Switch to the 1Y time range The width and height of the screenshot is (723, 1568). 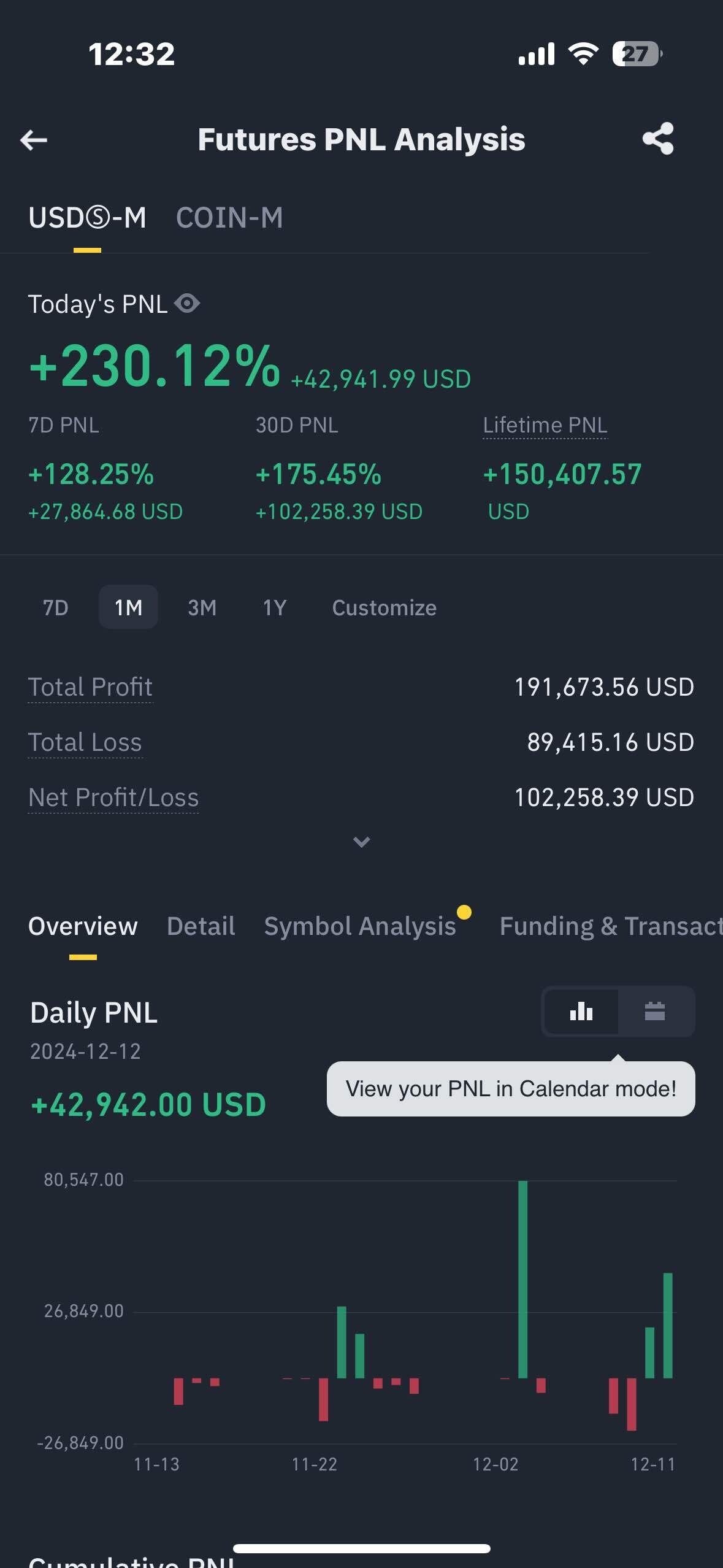click(x=275, y=607)
